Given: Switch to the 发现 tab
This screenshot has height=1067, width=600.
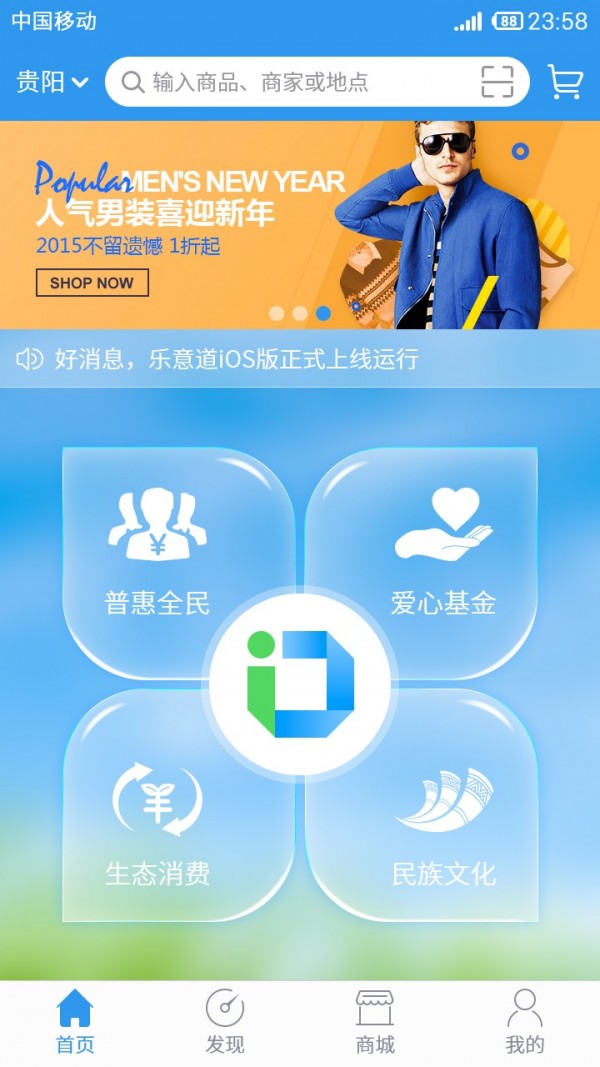Looking at the screenshot, I should (x=225, y=1022).
